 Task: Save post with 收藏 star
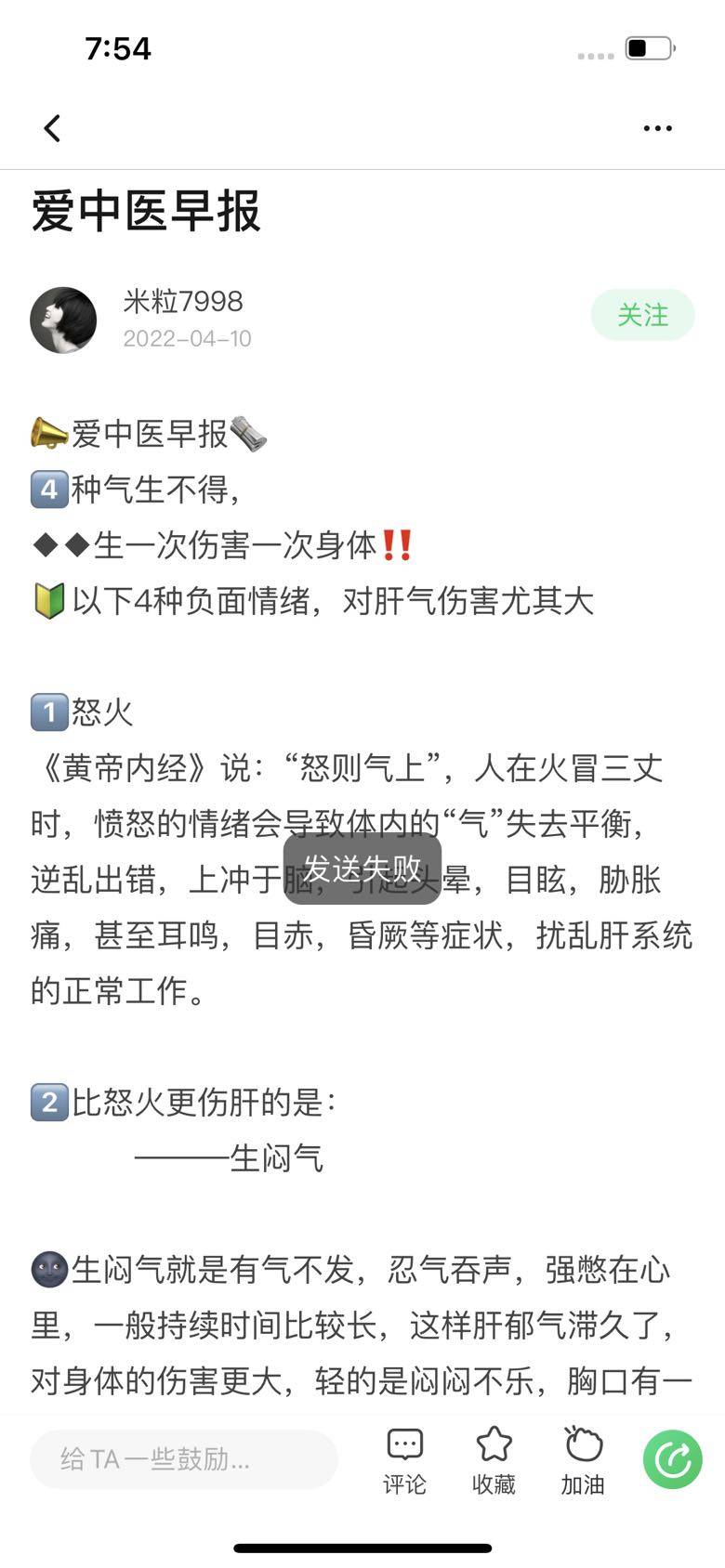tap(494, 1459)
